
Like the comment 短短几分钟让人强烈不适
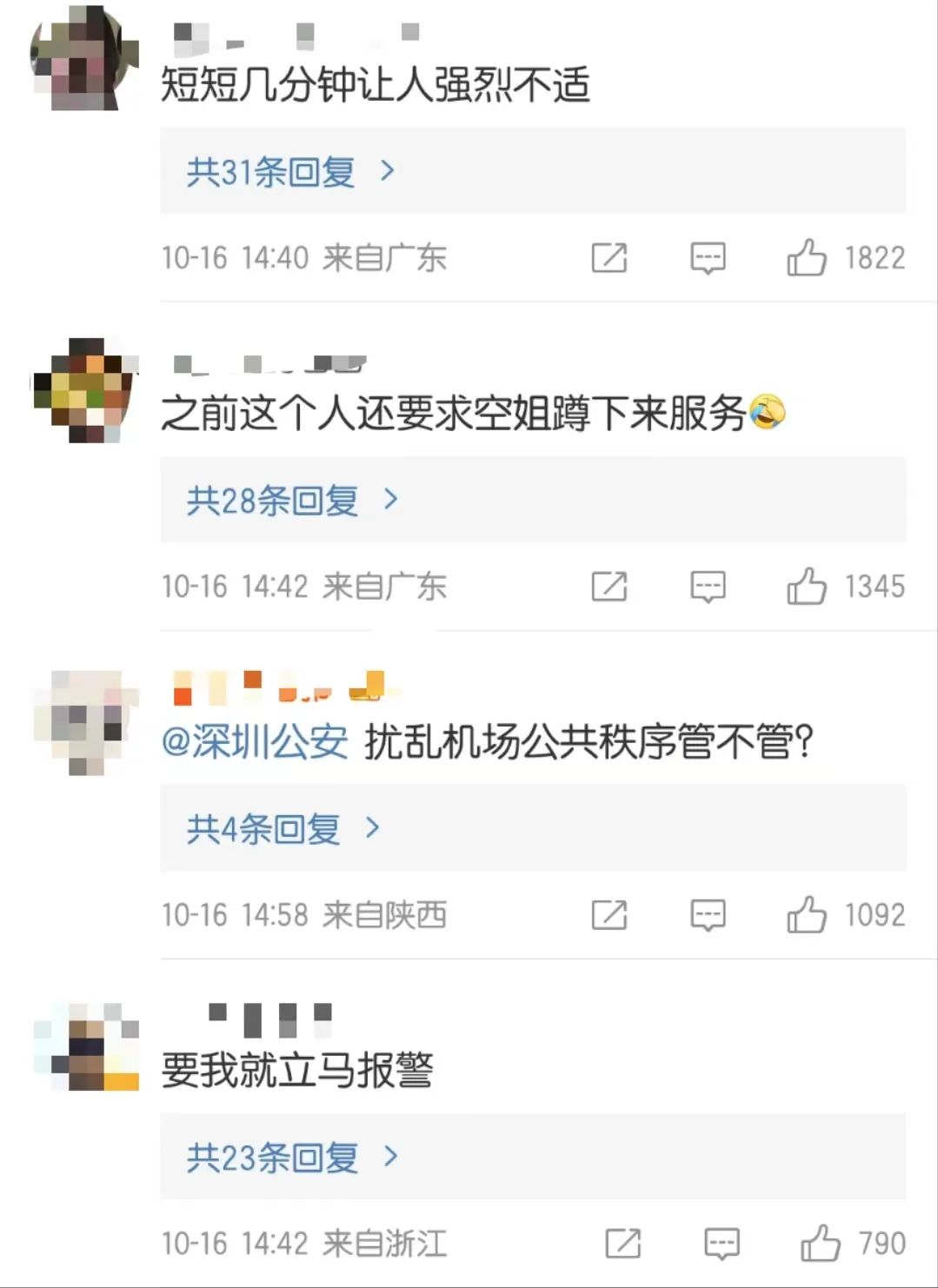(806, 258)
